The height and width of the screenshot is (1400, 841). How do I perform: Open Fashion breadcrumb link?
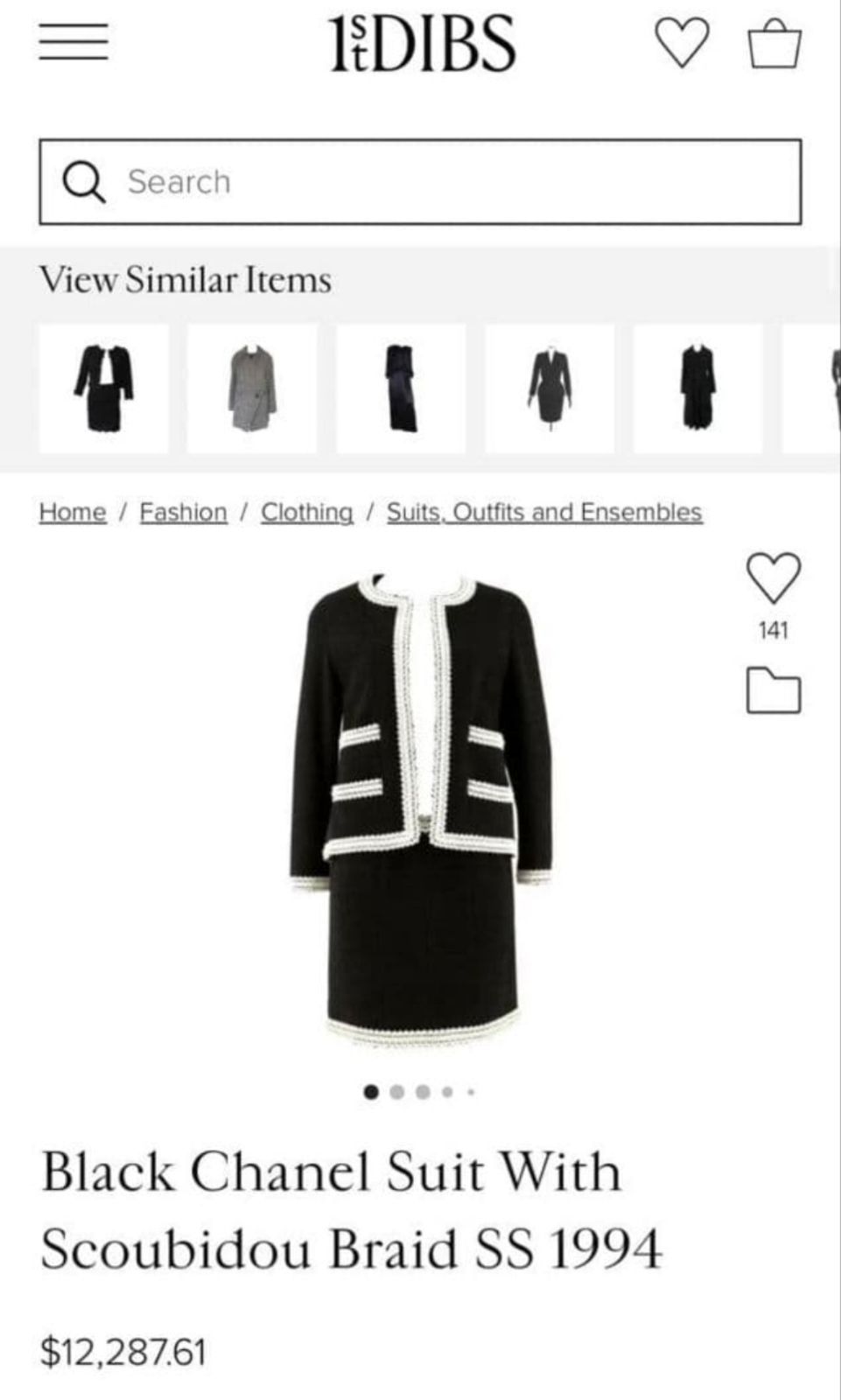pos(183,512)
